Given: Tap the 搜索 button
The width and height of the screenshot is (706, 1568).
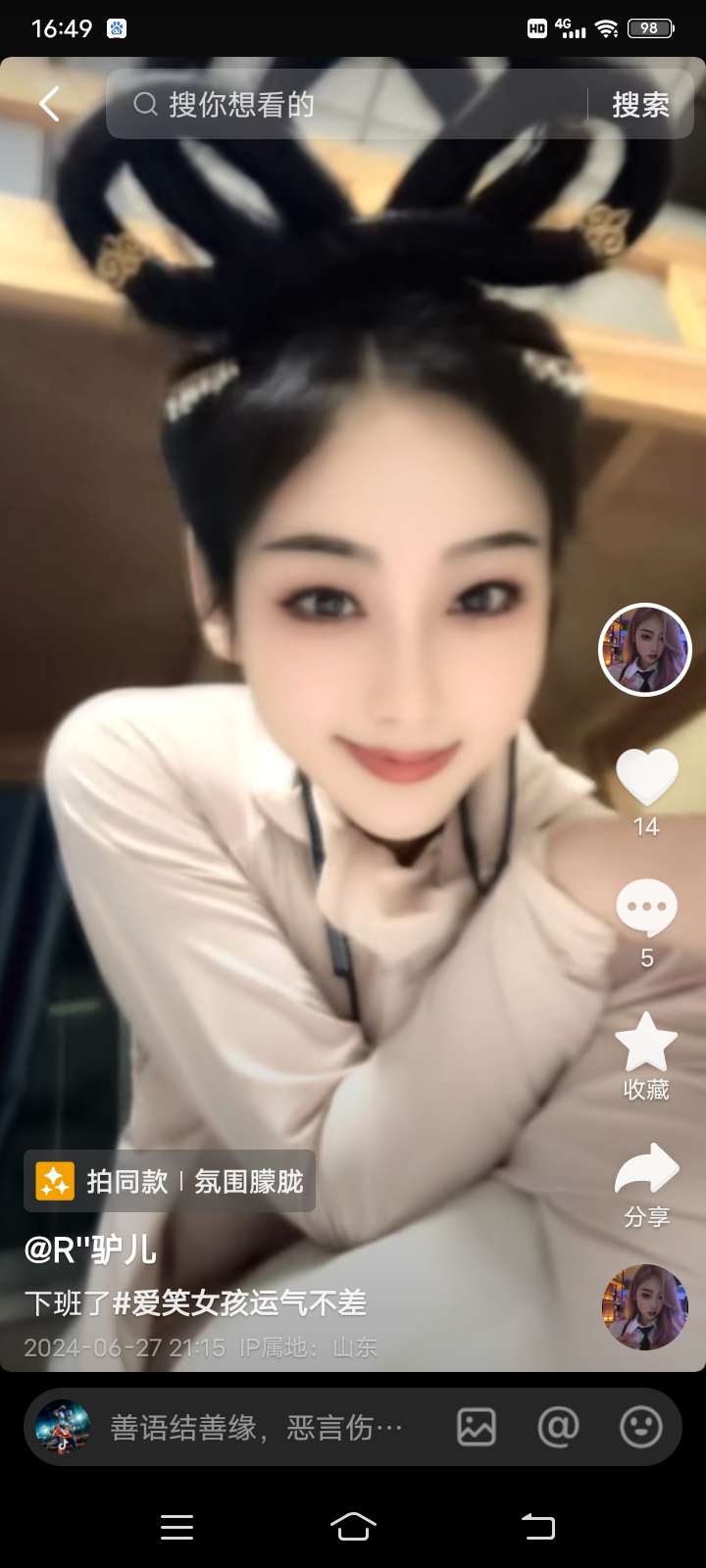Looking at the screenshot, I should click(640, 104).
